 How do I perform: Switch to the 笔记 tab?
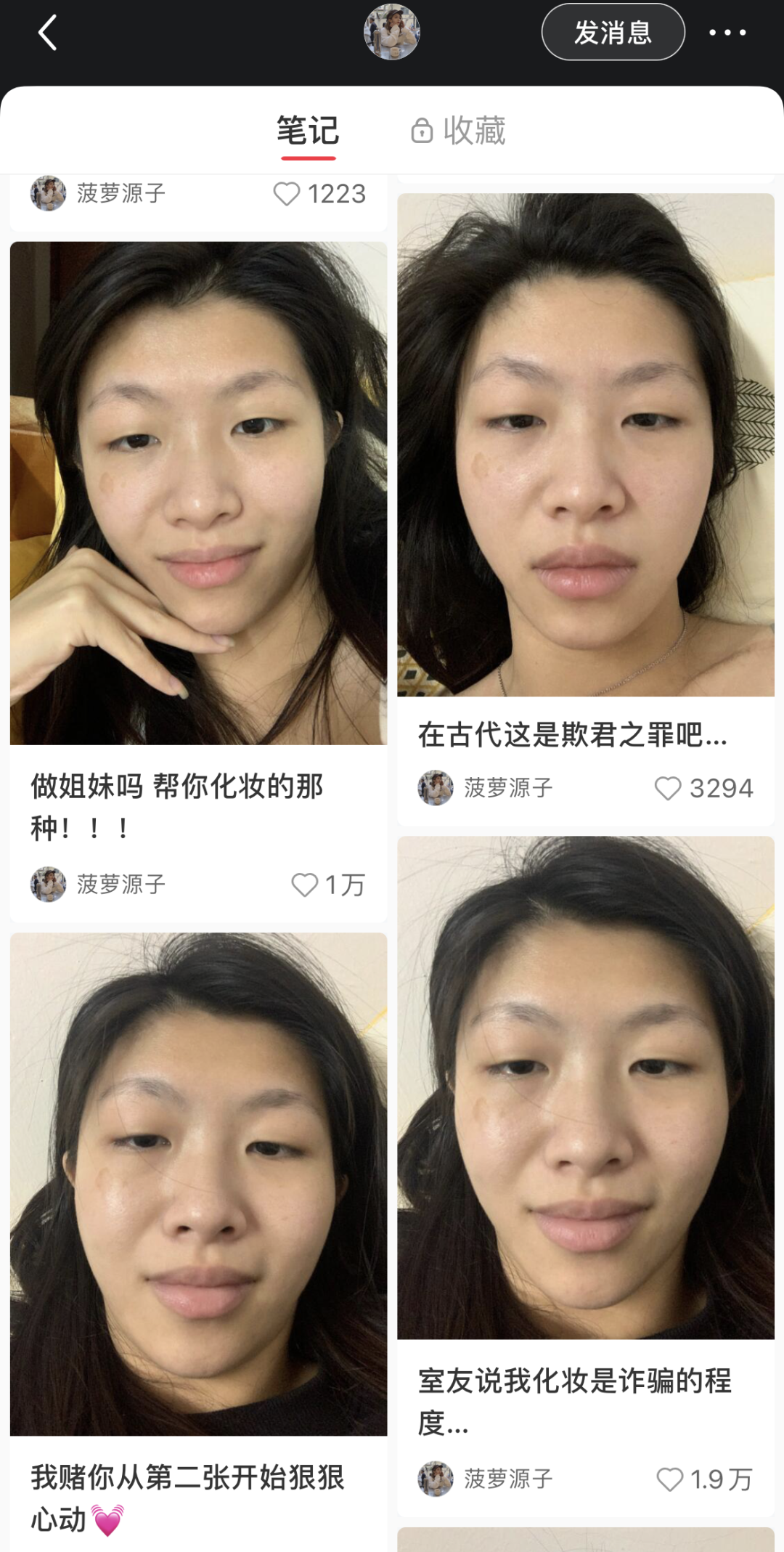click(x=308, y=131)
